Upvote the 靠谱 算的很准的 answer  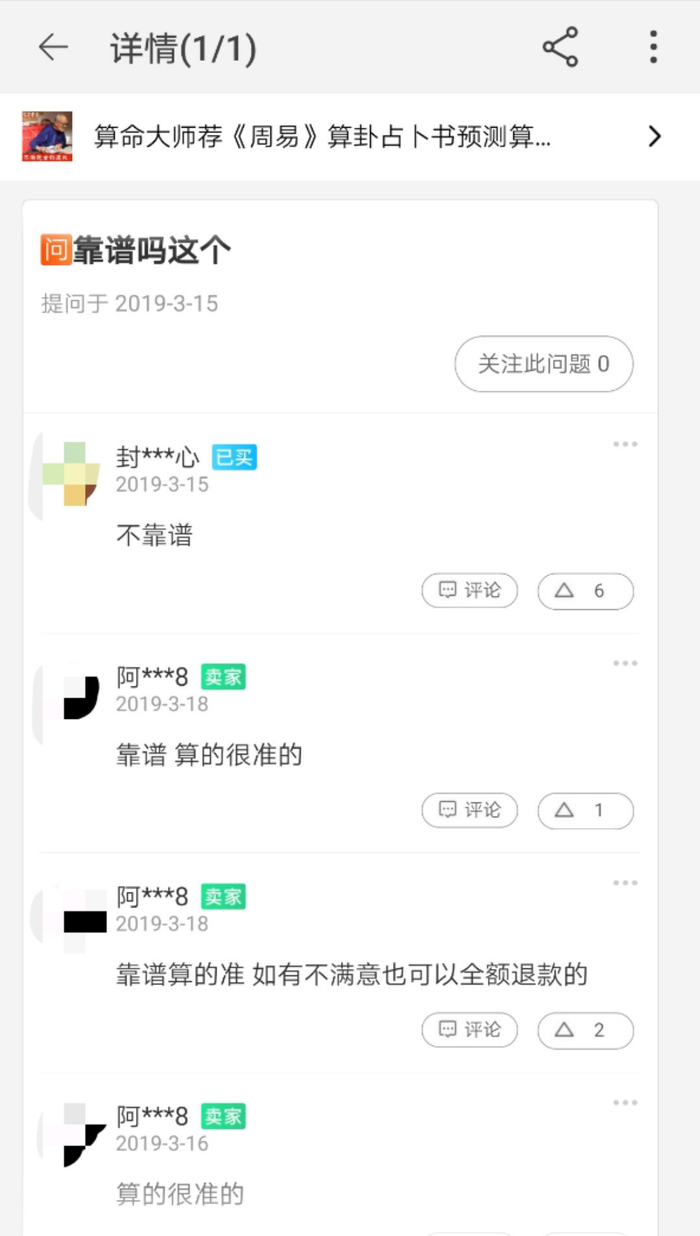(585, 810)
